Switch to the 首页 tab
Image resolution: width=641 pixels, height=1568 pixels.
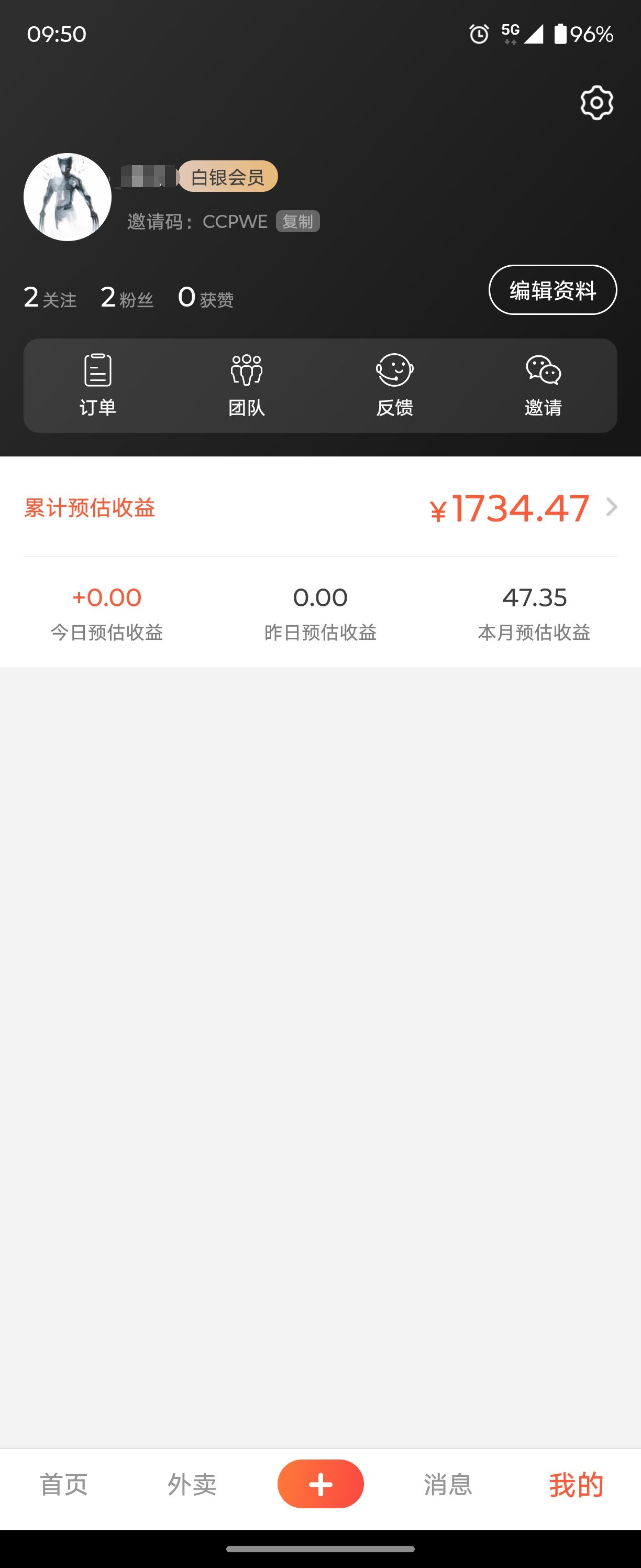click(x=64, y=1485)
